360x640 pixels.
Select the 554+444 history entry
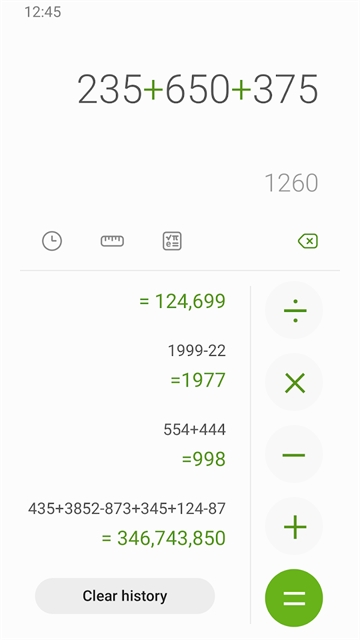pyautogui.click(x=194, y=429)
